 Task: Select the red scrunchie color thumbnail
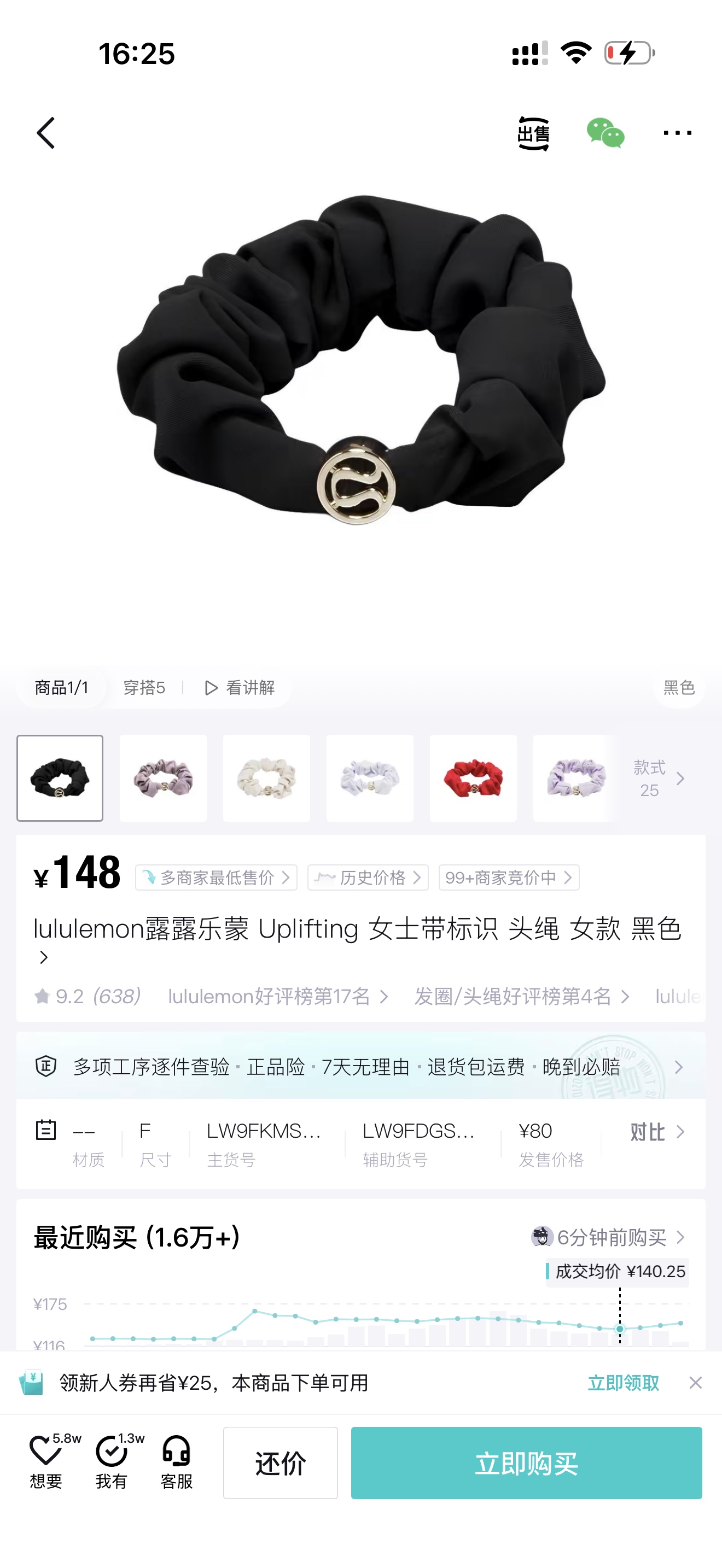click(473, 778)
